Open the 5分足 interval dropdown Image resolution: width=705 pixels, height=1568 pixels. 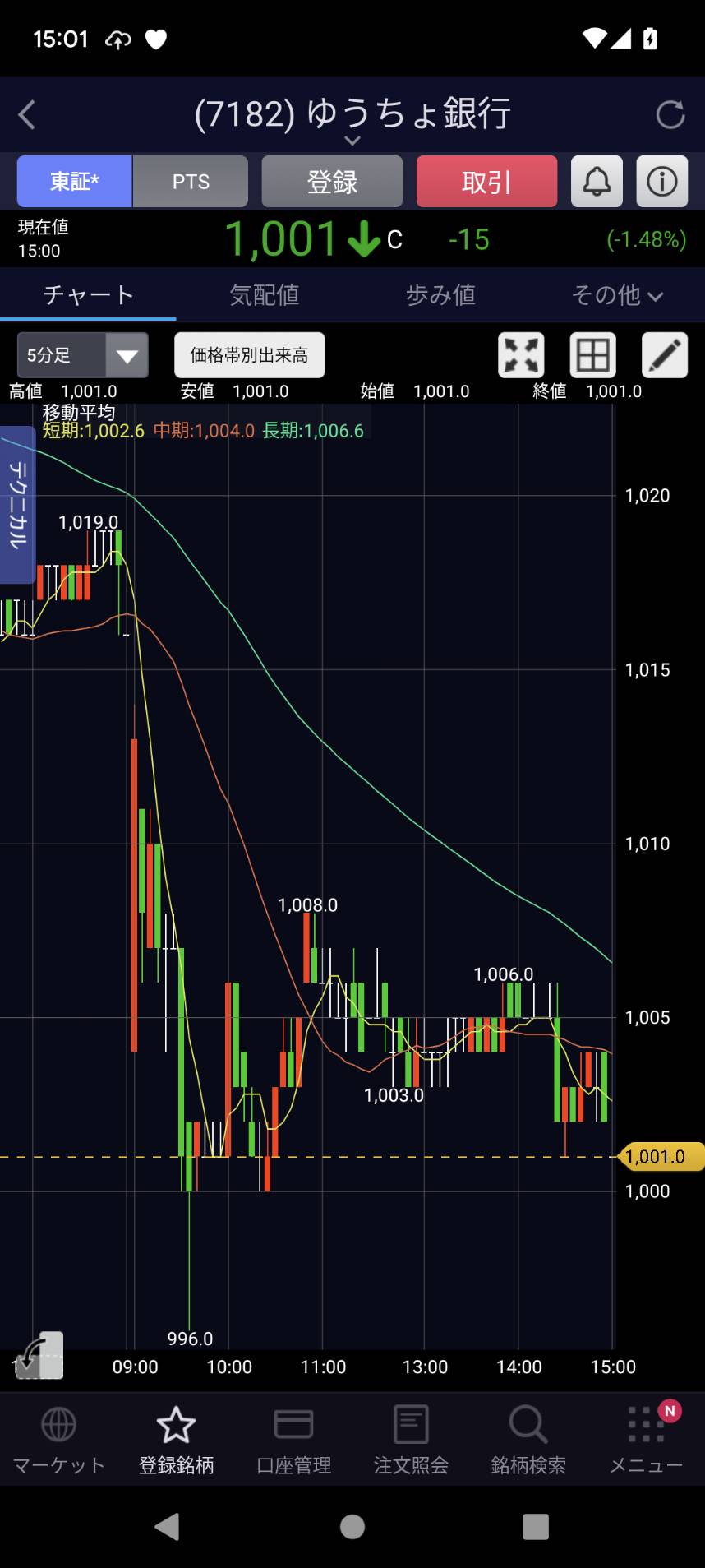tap(82, 355)
